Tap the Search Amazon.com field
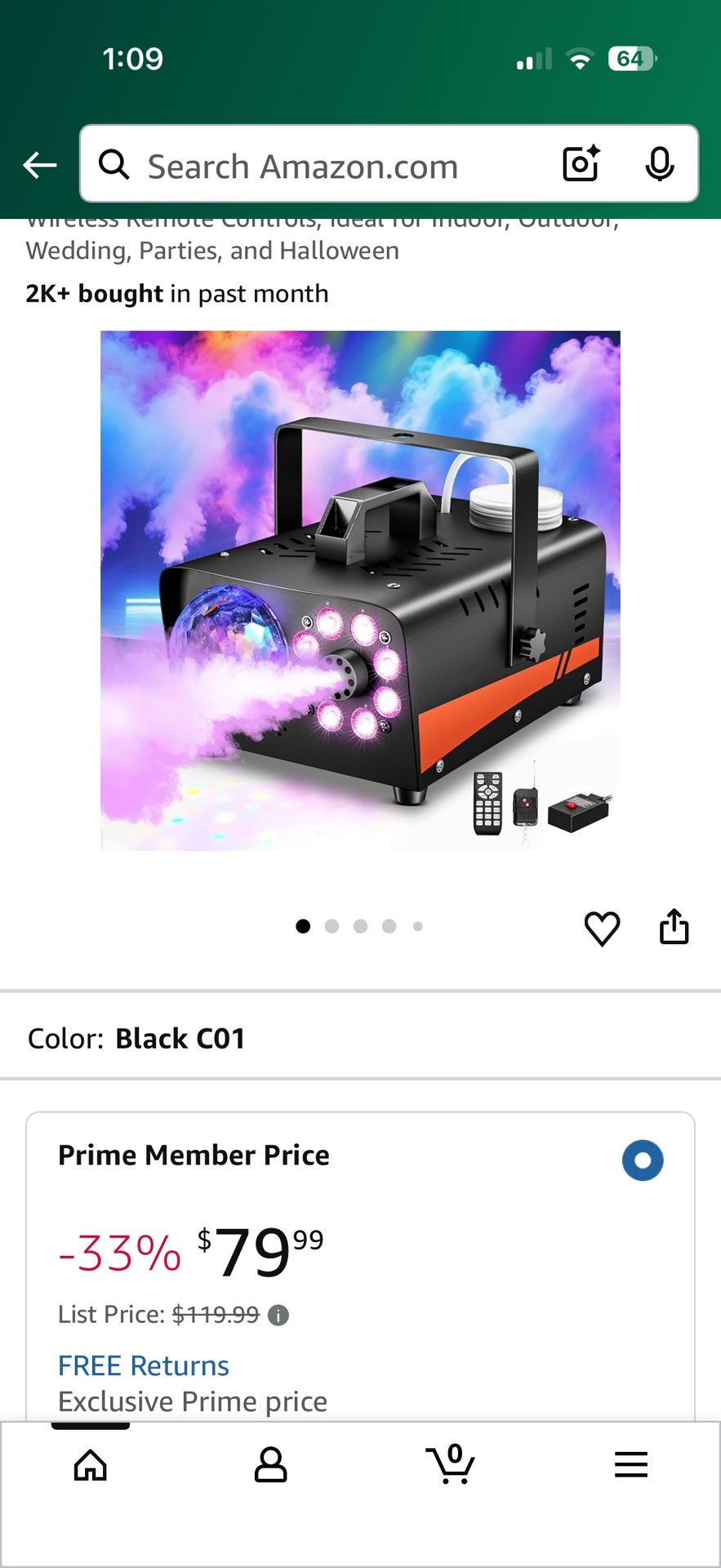The height and width of the screenshot is (1568, 721). [x=327, y=166]
